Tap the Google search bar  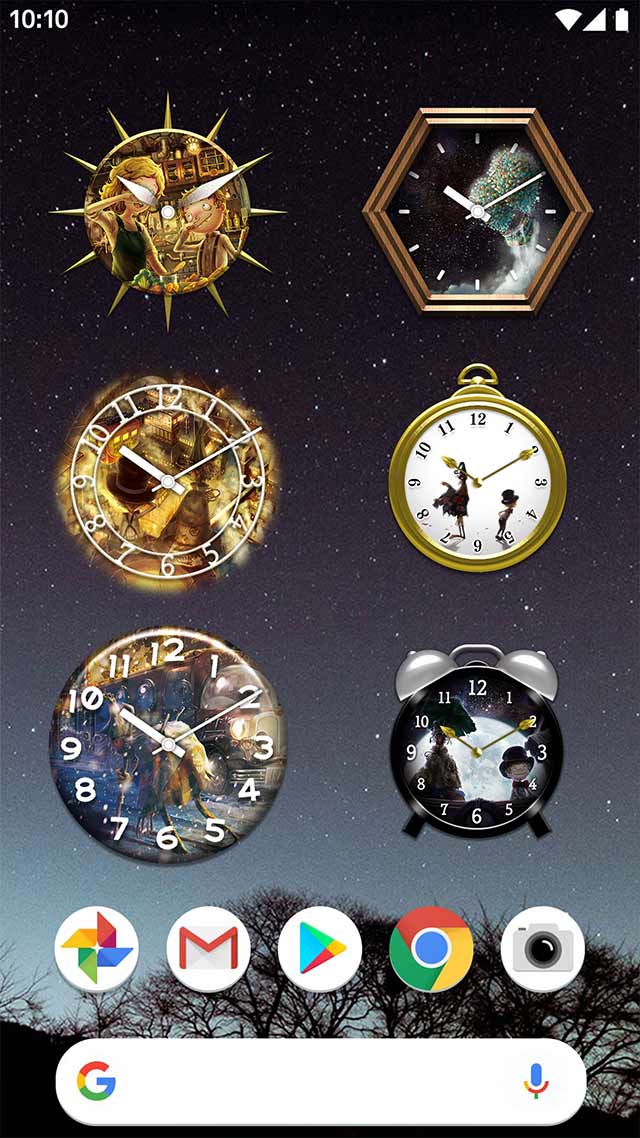(300, 1081)
